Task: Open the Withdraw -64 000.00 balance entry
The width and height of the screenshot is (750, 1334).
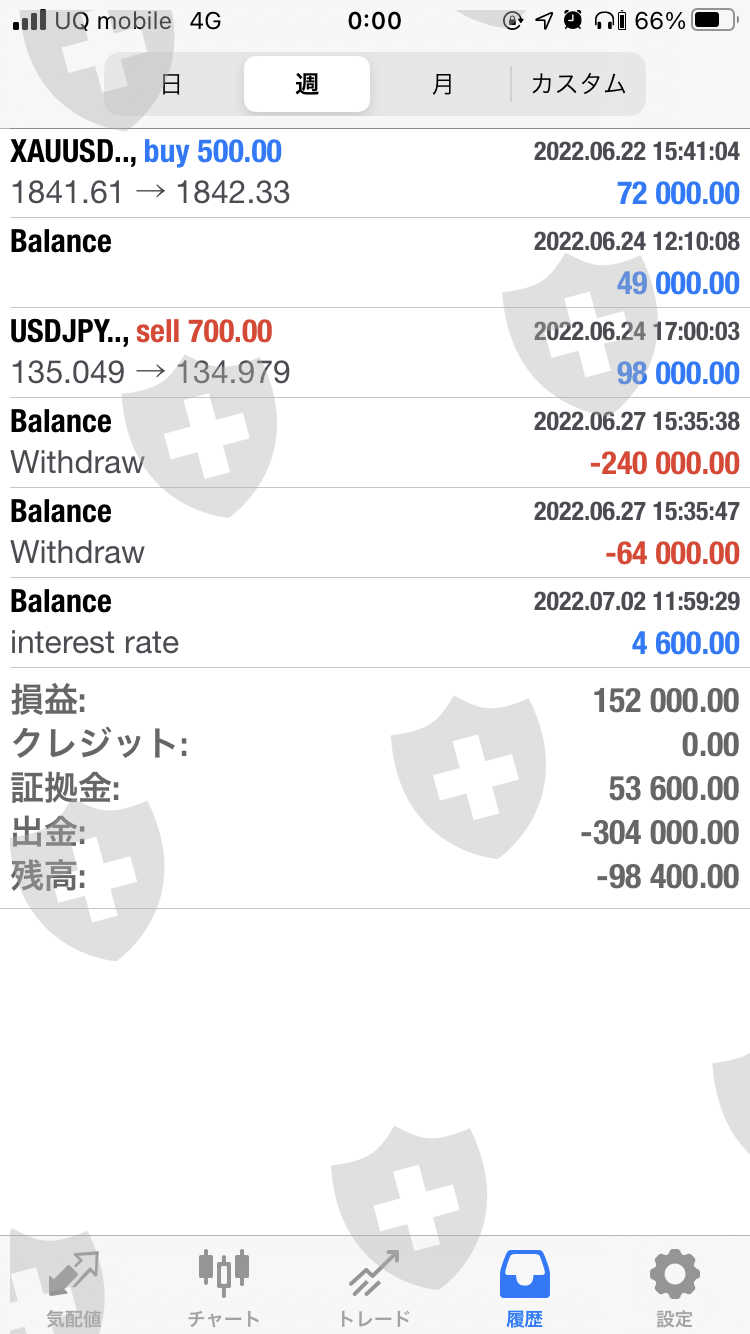Action: 375,533
